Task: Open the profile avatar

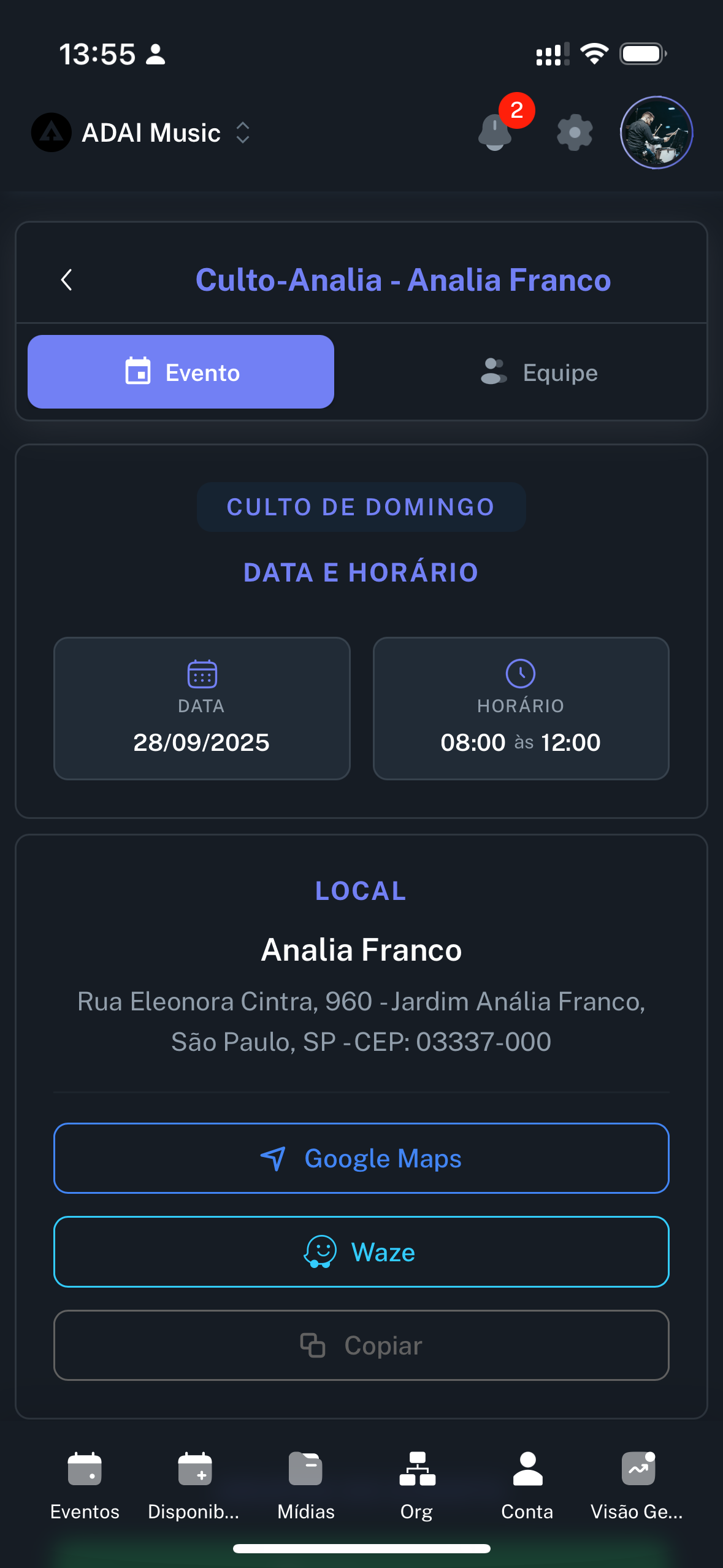Action: click(x=656, y=133)
